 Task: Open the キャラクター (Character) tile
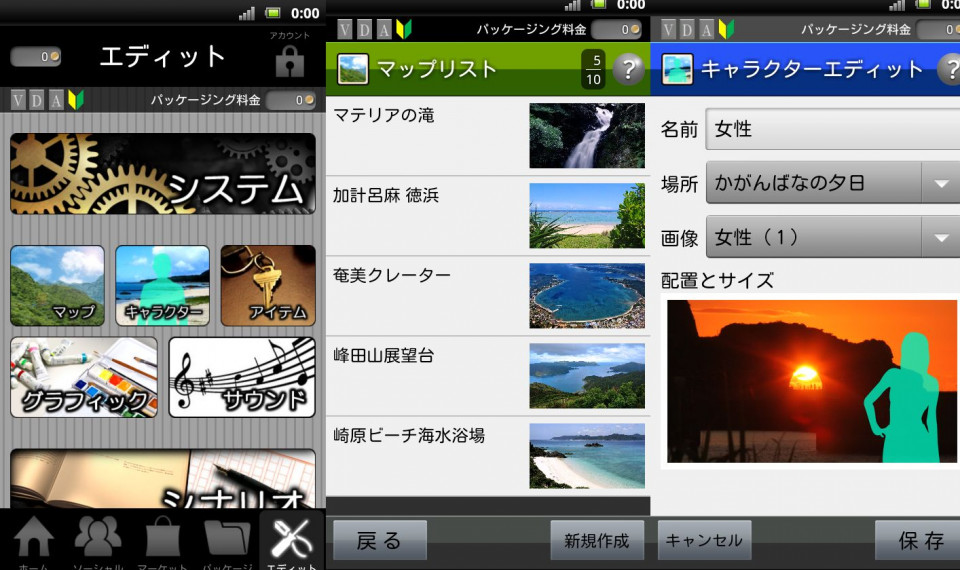tap(162, 285)
